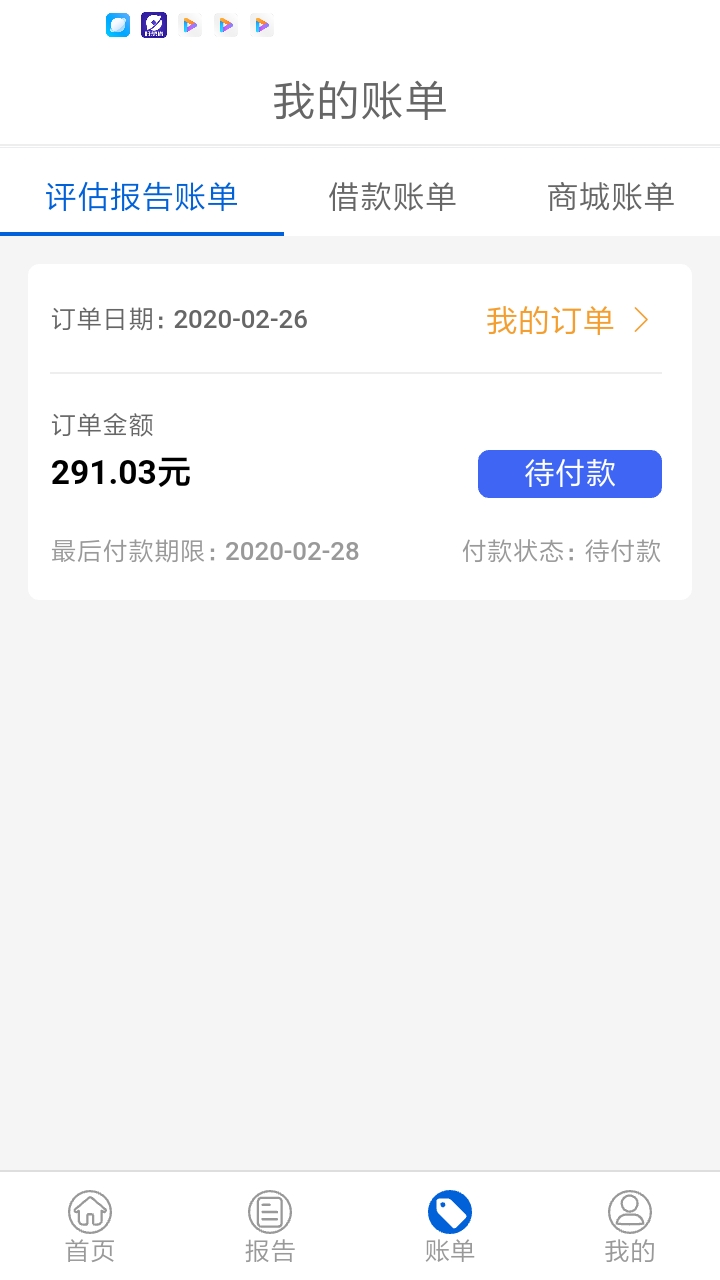Tap the blue 待付款 button
This screenshot has width=720, height=1280.
[x=570, y=473]
